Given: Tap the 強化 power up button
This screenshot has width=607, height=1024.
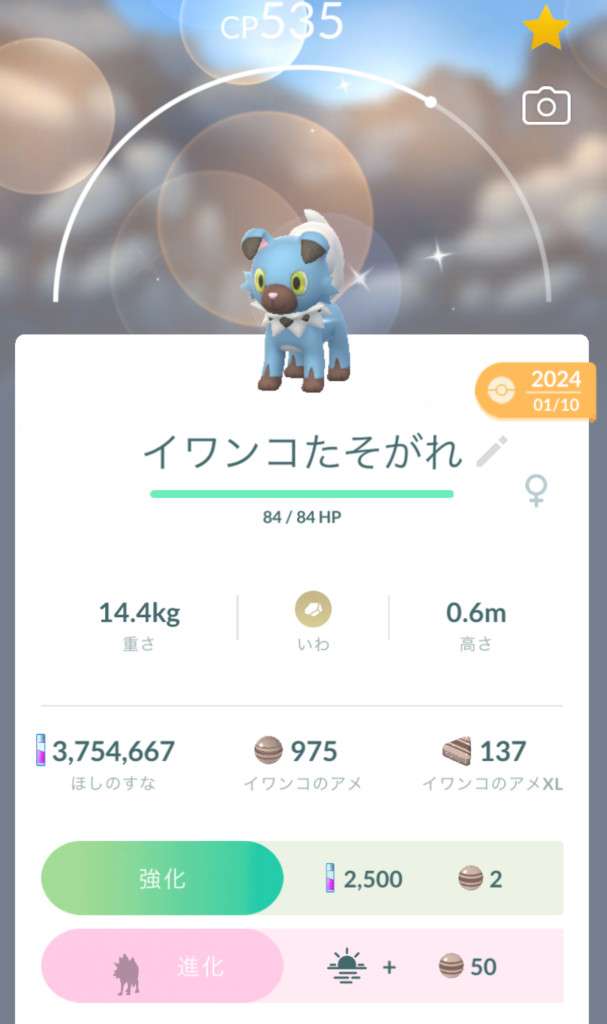Looking at the screenshot, I should coord(162,879).
